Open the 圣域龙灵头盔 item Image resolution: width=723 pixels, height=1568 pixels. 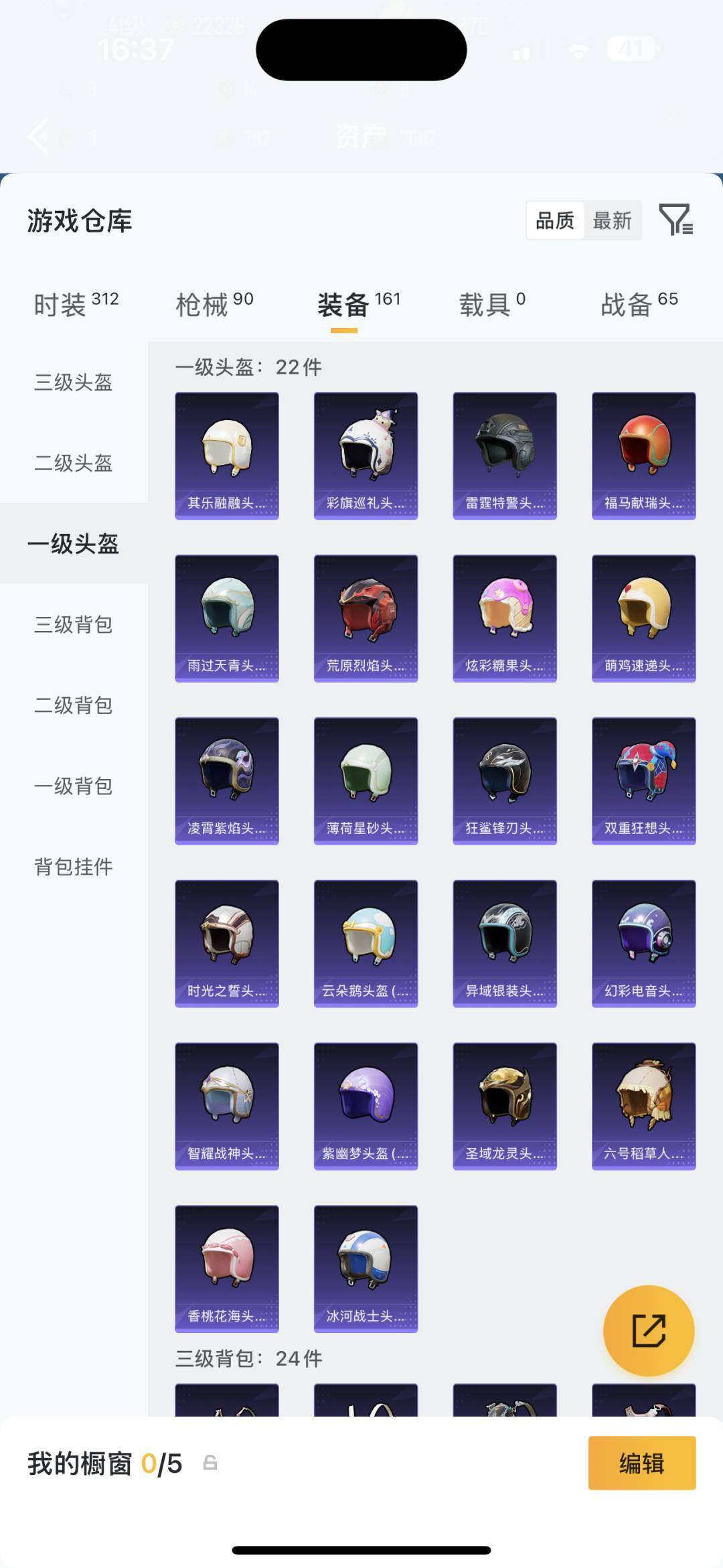click(x=505, y=1107)
